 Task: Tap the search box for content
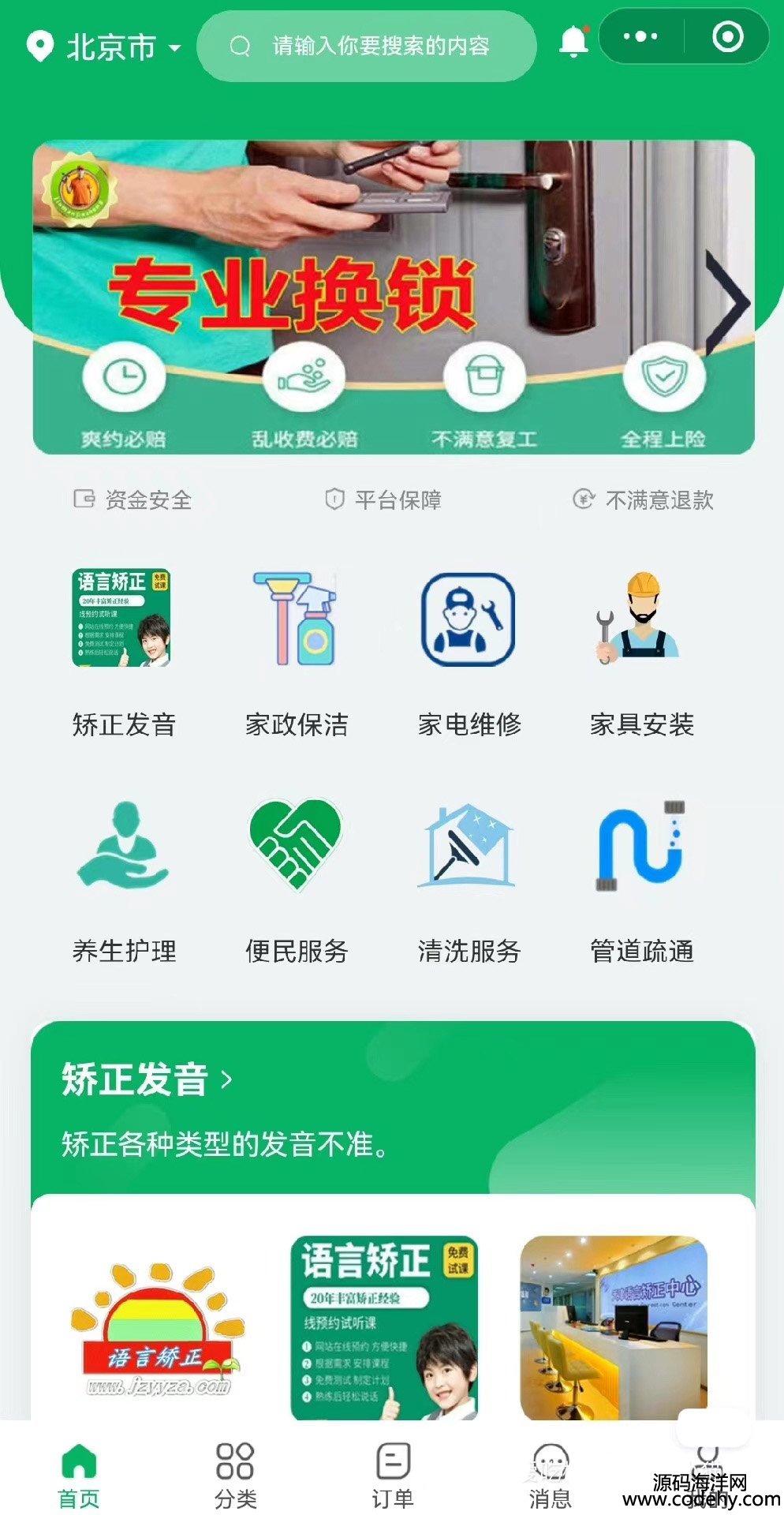pos(367,47)
